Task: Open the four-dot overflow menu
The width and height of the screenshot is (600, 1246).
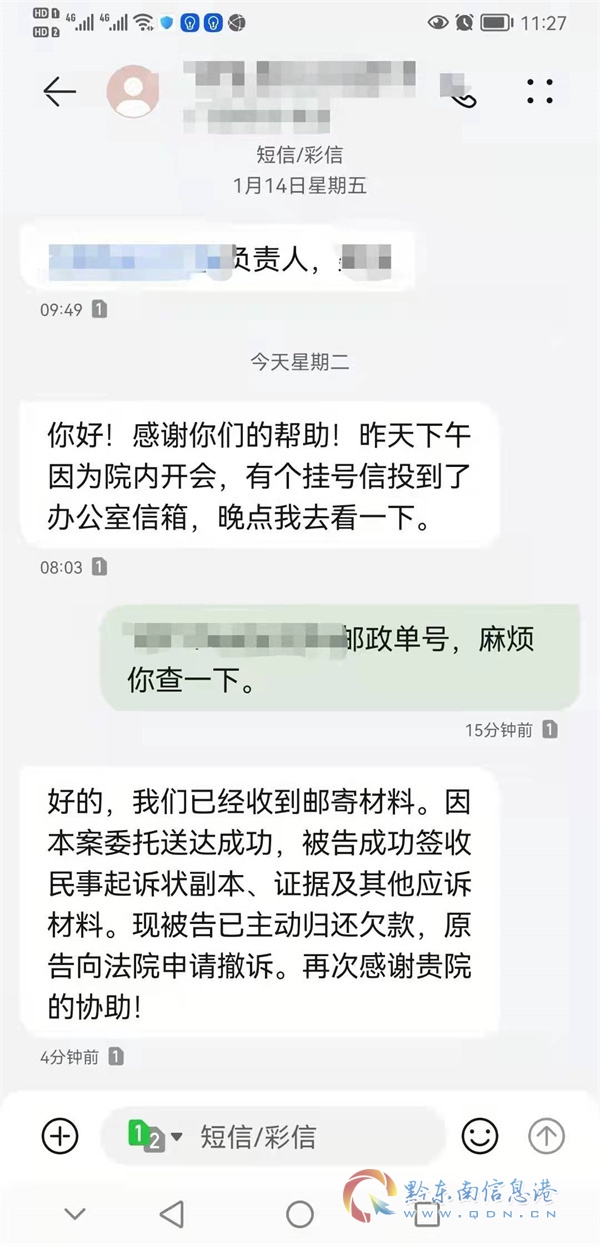Action: point(539,92)
